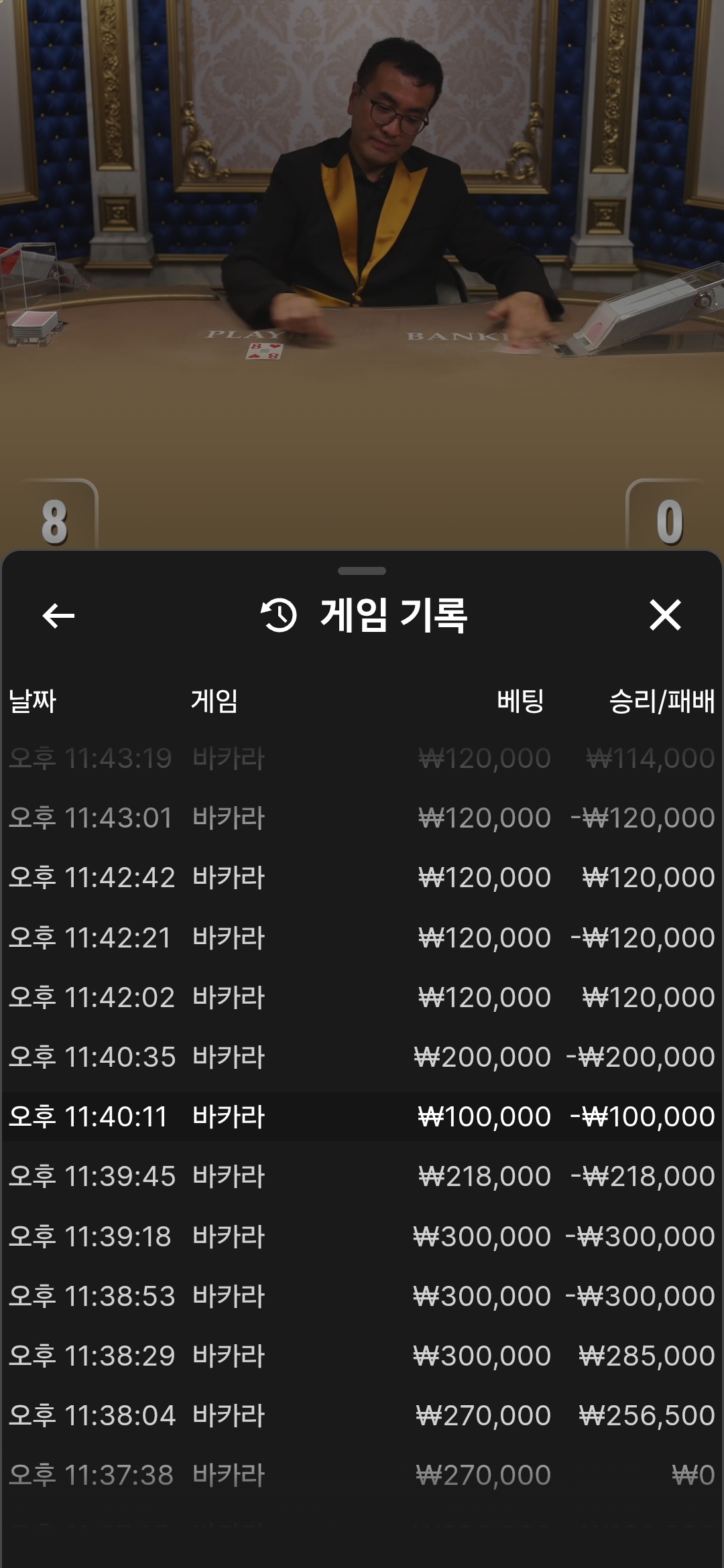Open the 오후 11:38:04 game record
The width and height of the screenshot is (724, 1568).
pos(362,1415)
